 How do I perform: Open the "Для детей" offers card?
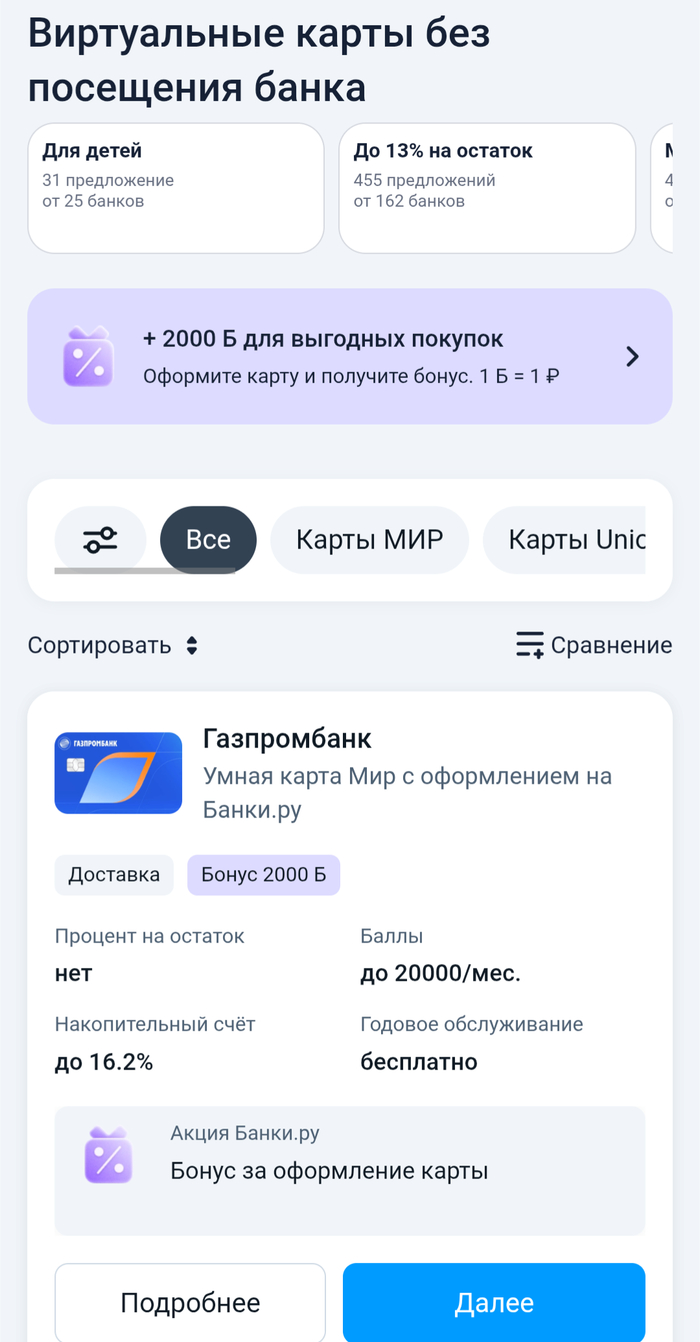175,188
